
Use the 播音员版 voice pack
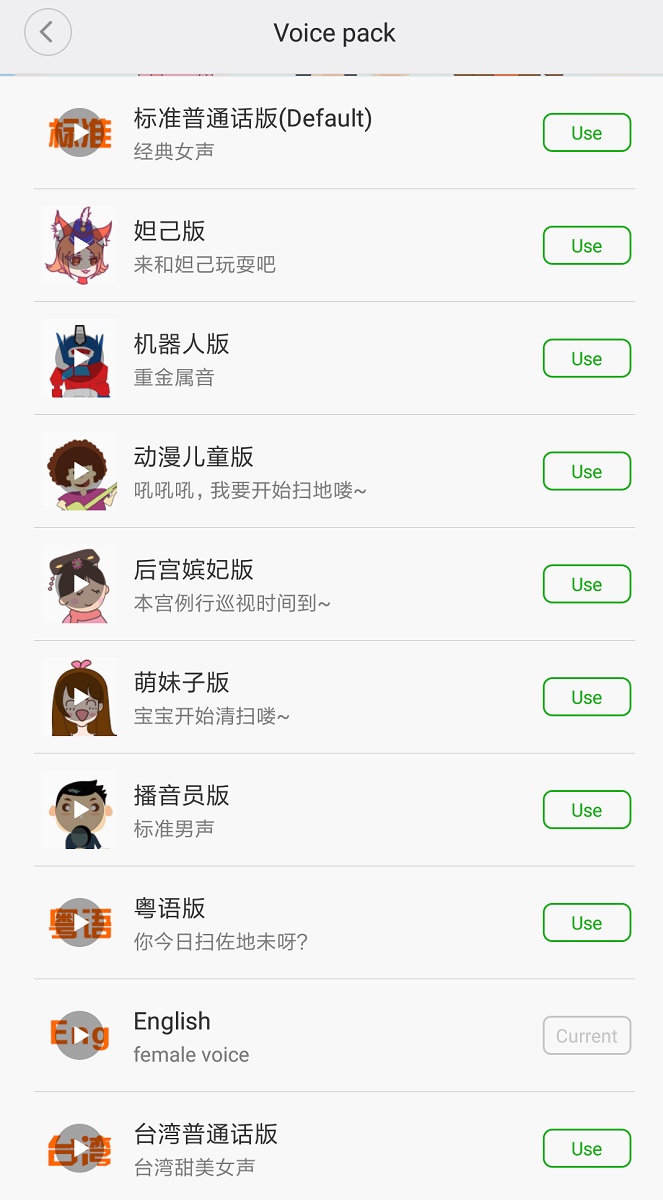(587, 811)
